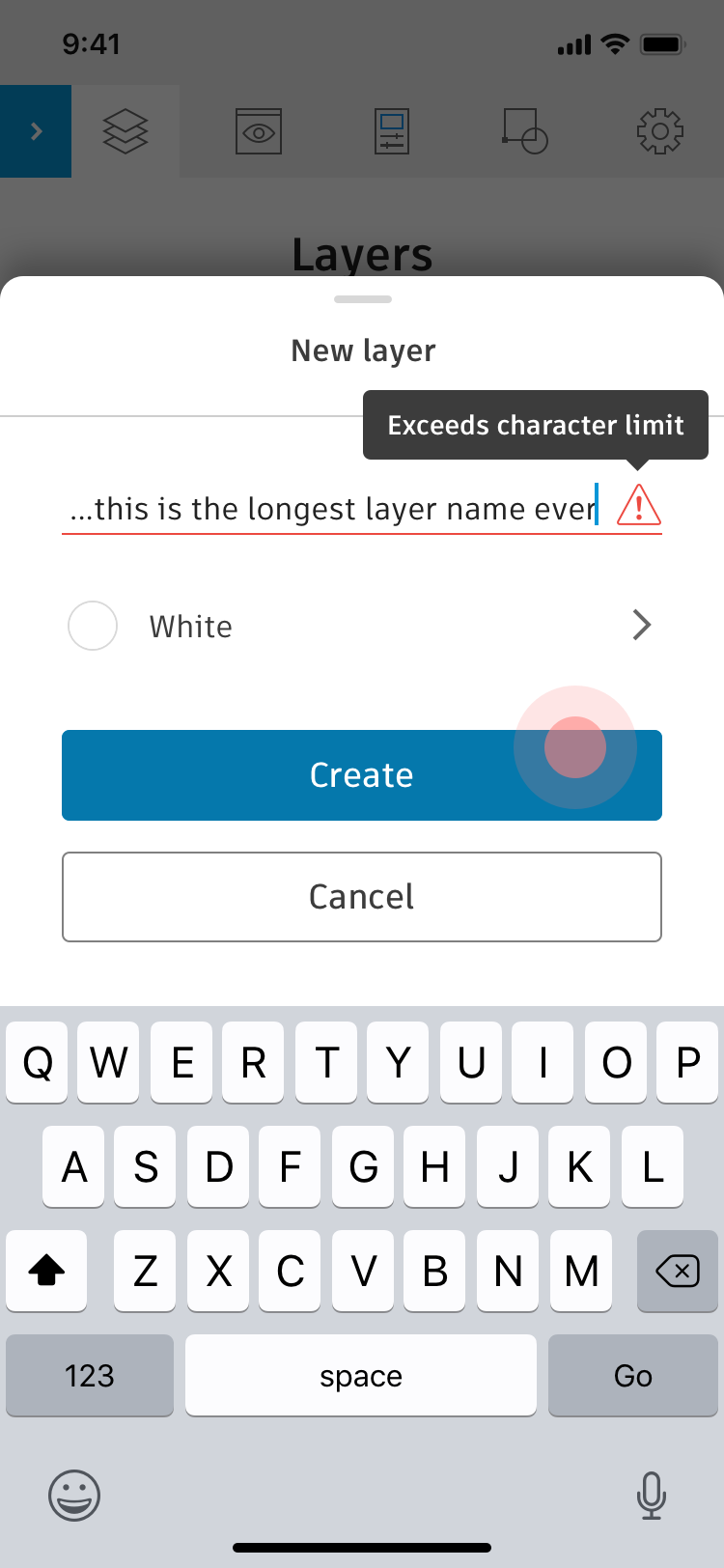Screen dimensions: 724x1568
Task: Open the emoji keyboard
Action: pyautogui.click(x=74, y=1496)
